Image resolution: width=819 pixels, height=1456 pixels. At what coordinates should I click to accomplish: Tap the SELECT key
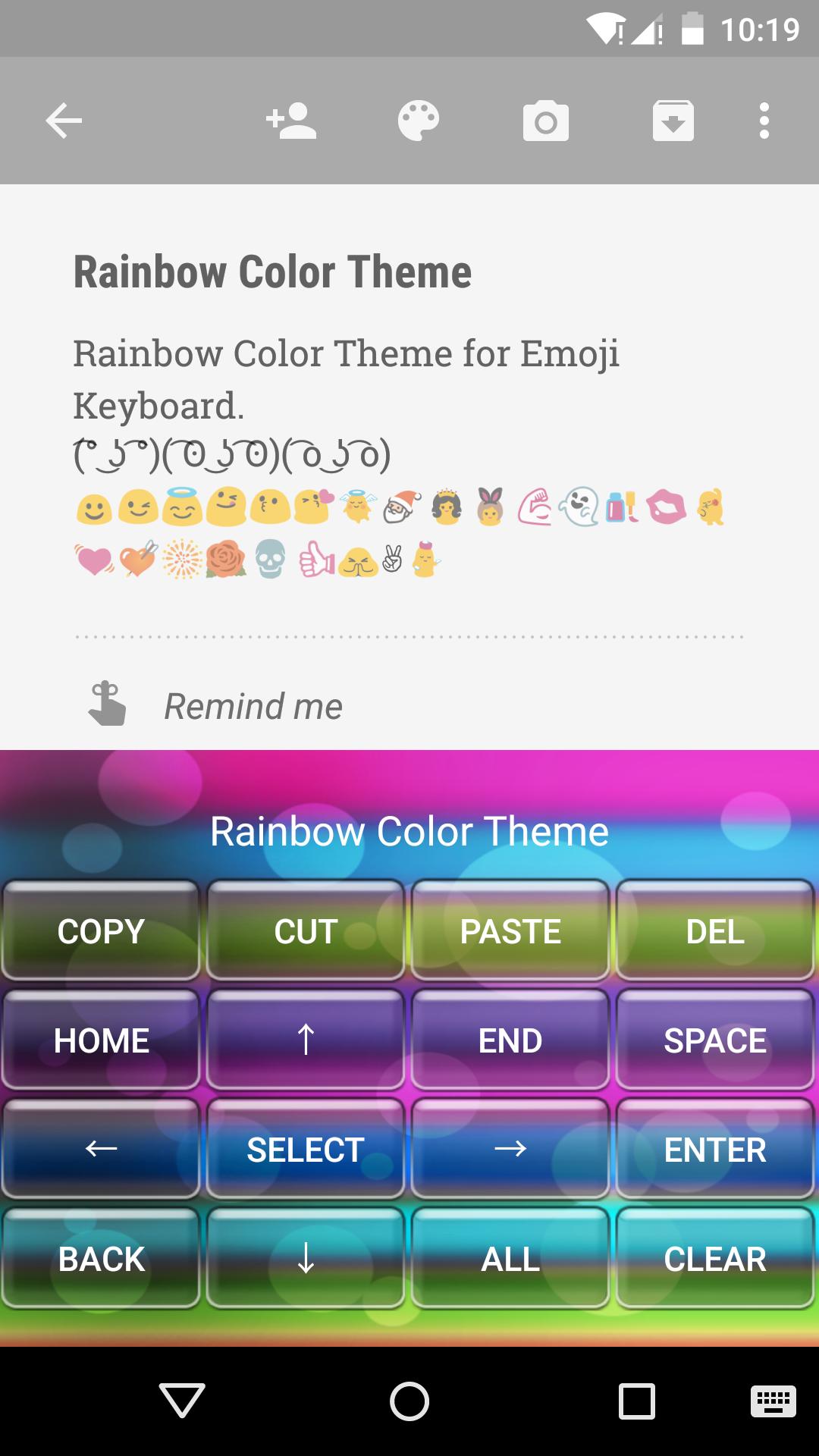306,1149
